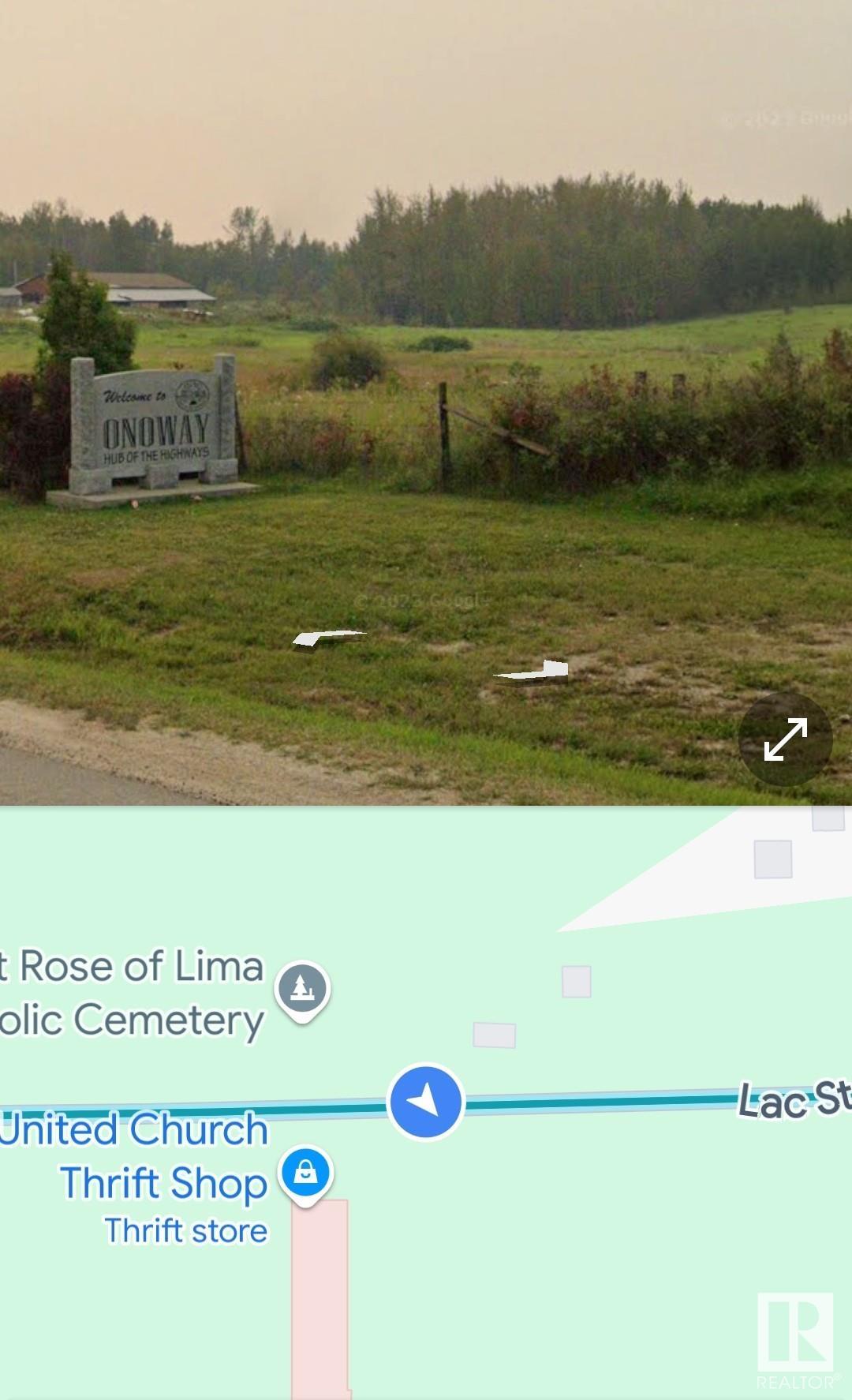Expand the street view to full screen
The height and width of the screenshot is (1400, 852).
785,739
